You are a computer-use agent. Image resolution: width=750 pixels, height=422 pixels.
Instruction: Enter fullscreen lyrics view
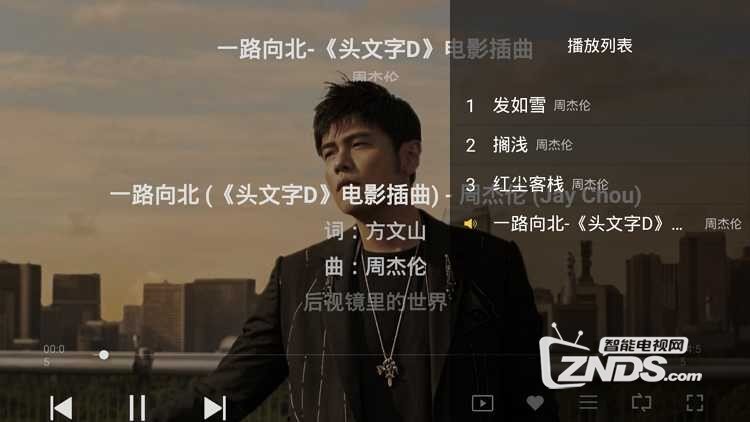pos(694,403)
